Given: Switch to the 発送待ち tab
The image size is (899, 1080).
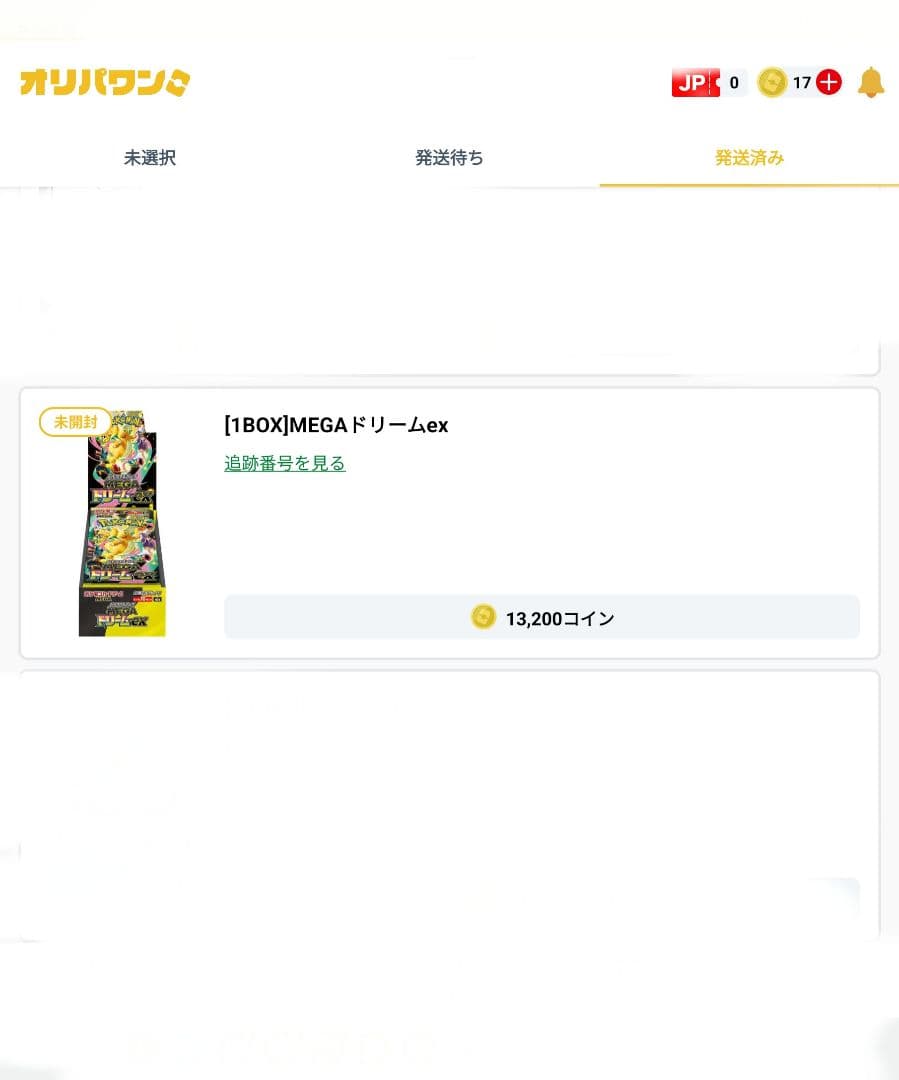Looking at the screenshot, I should [x=449, y=157].
